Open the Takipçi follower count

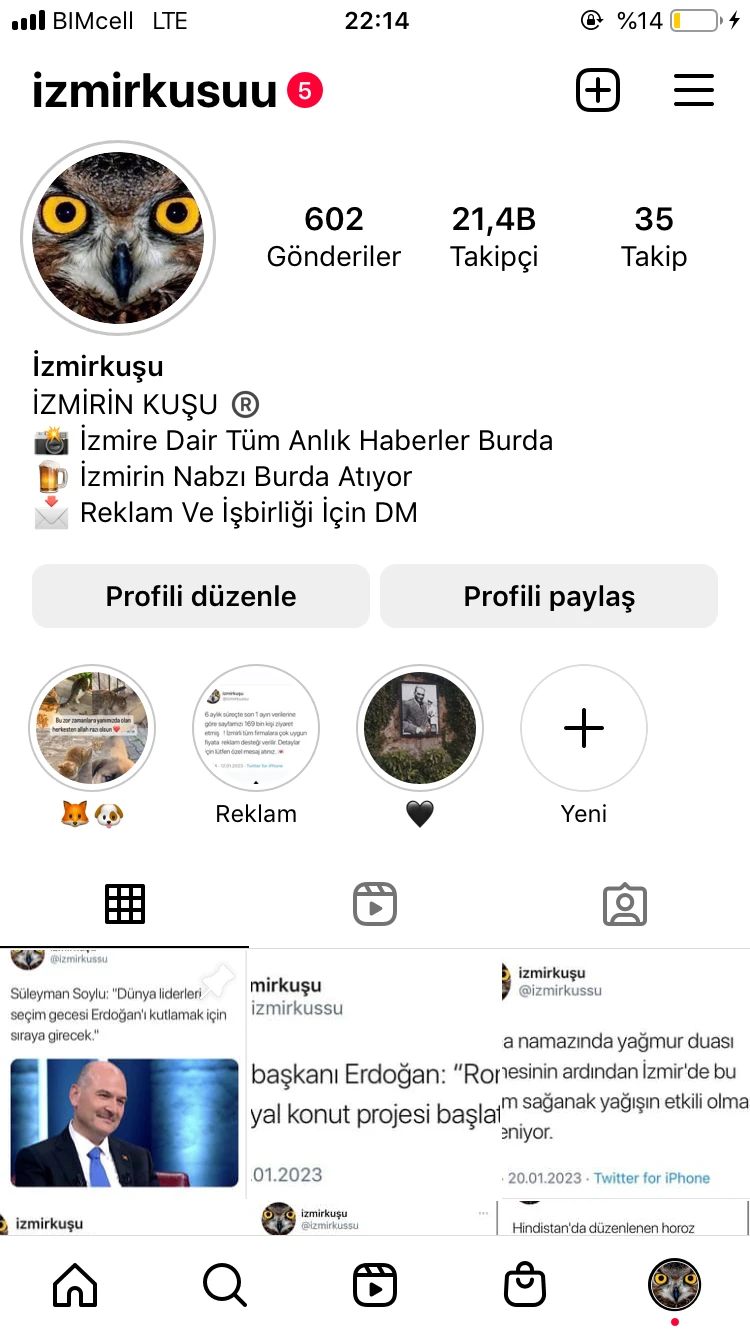click(493, 234)
